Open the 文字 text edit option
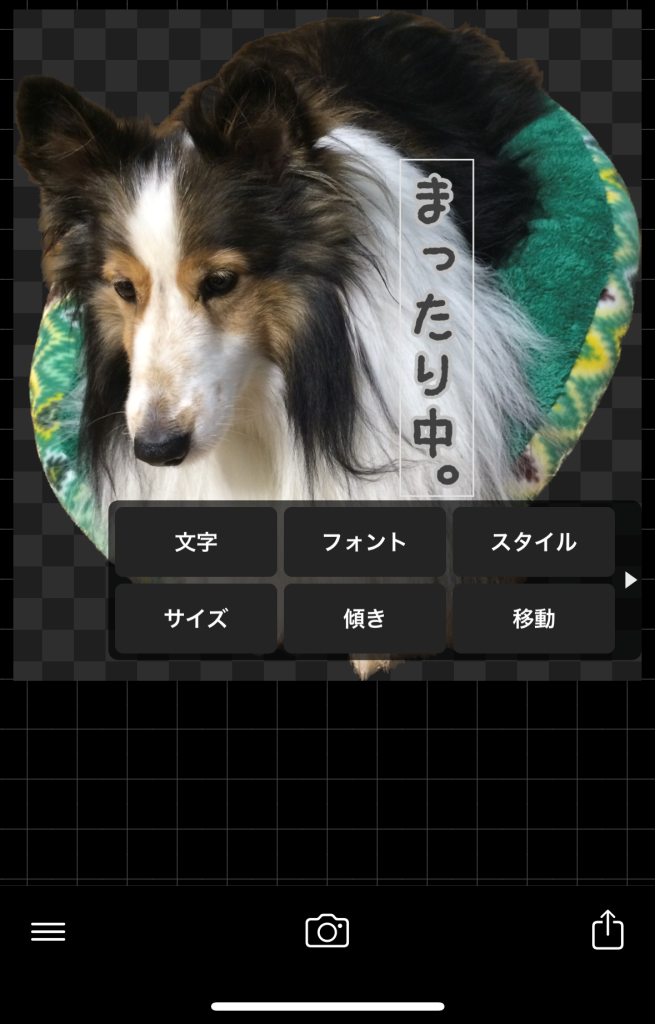 click(196, 542)
